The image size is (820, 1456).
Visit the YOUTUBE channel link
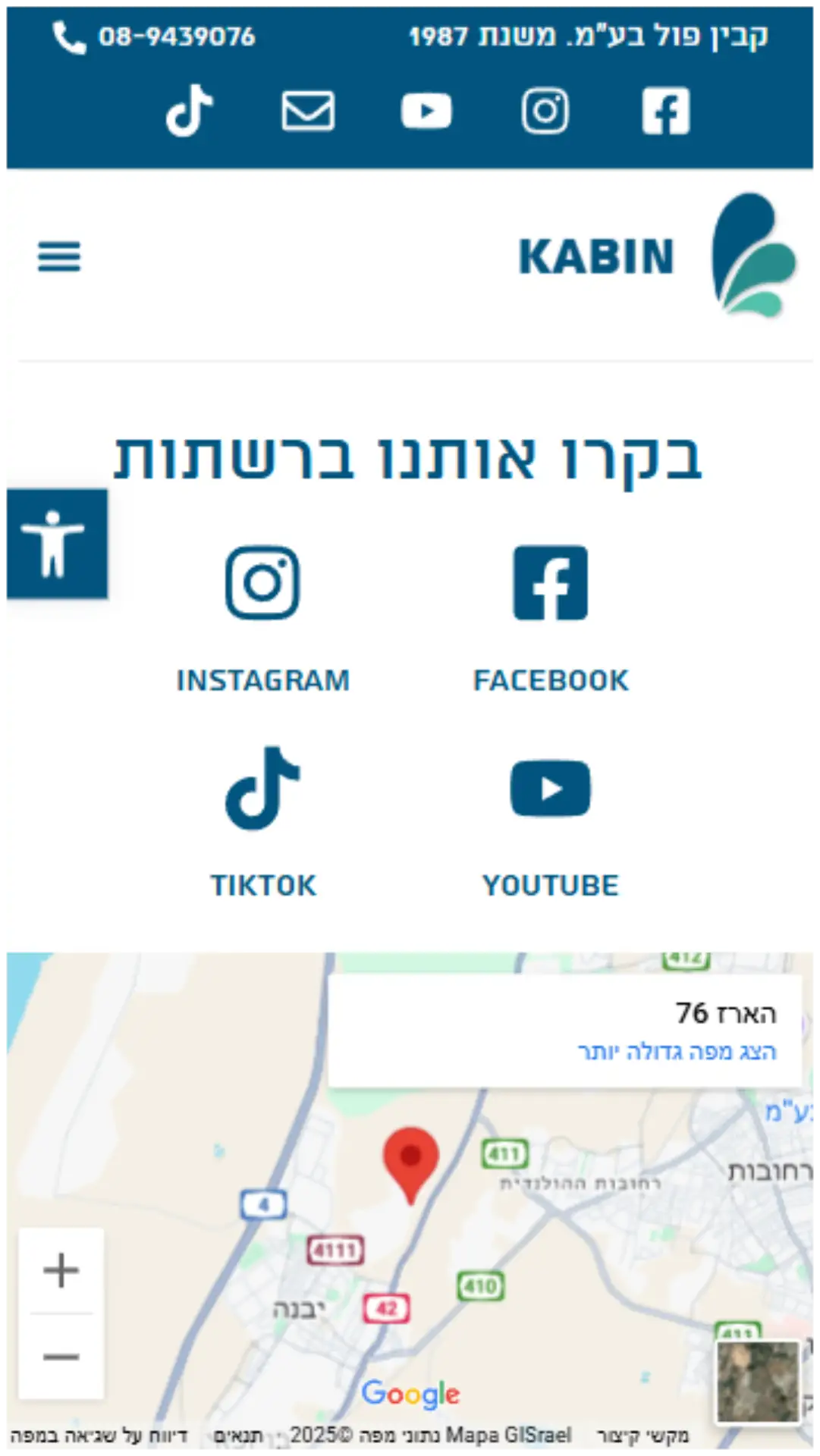point(551,830)
